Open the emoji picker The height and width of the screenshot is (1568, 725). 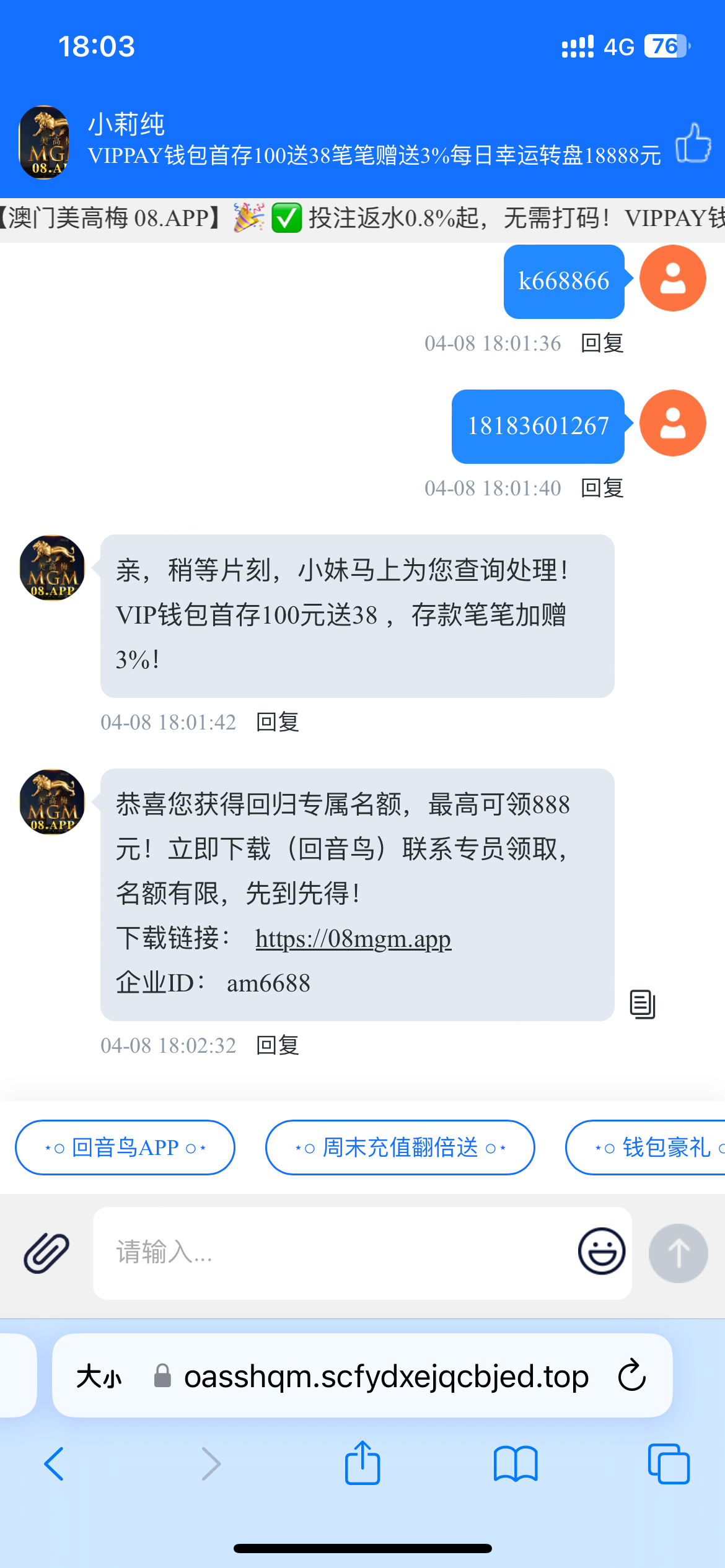[602, 1251]
